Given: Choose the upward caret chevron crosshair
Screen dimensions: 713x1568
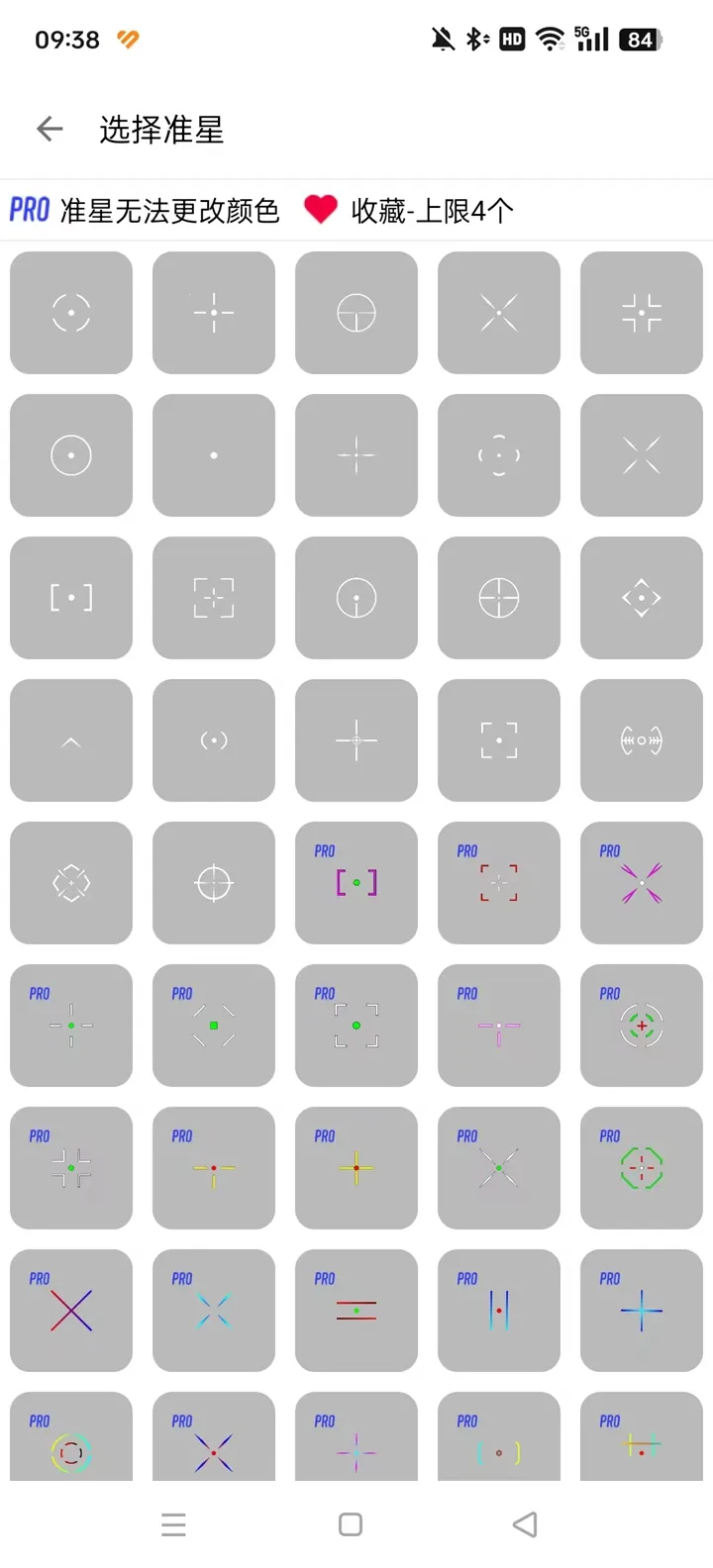Looking at the screenshot, I should [71, 740].
